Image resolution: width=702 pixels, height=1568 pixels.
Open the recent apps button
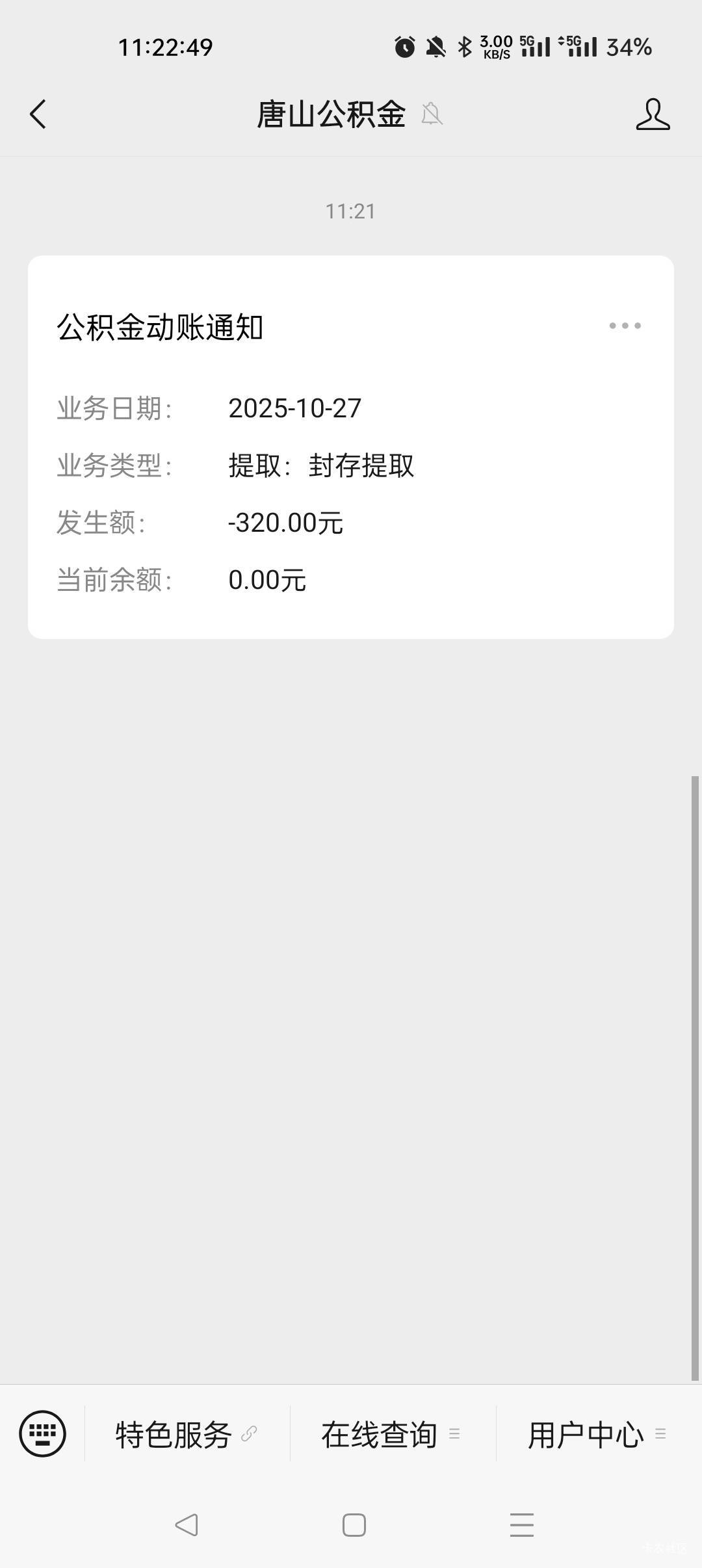pos(522,1525)
